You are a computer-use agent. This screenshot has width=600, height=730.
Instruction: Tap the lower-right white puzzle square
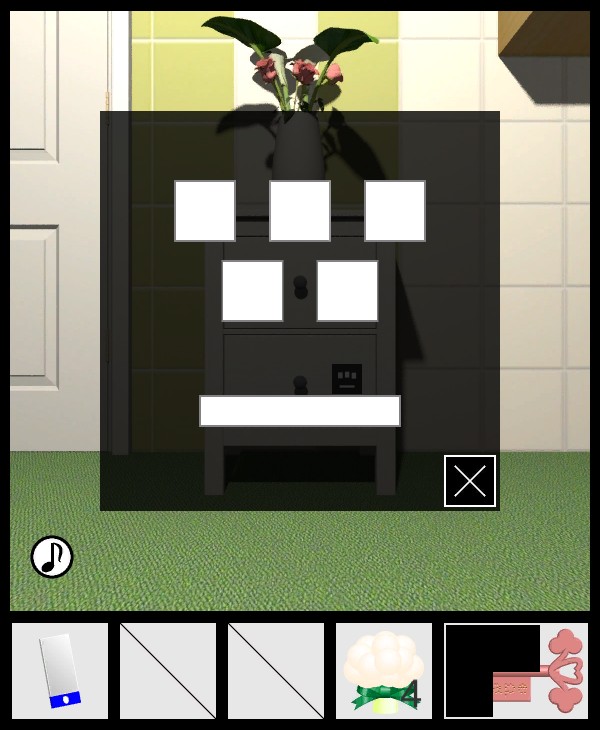(347, 291)
